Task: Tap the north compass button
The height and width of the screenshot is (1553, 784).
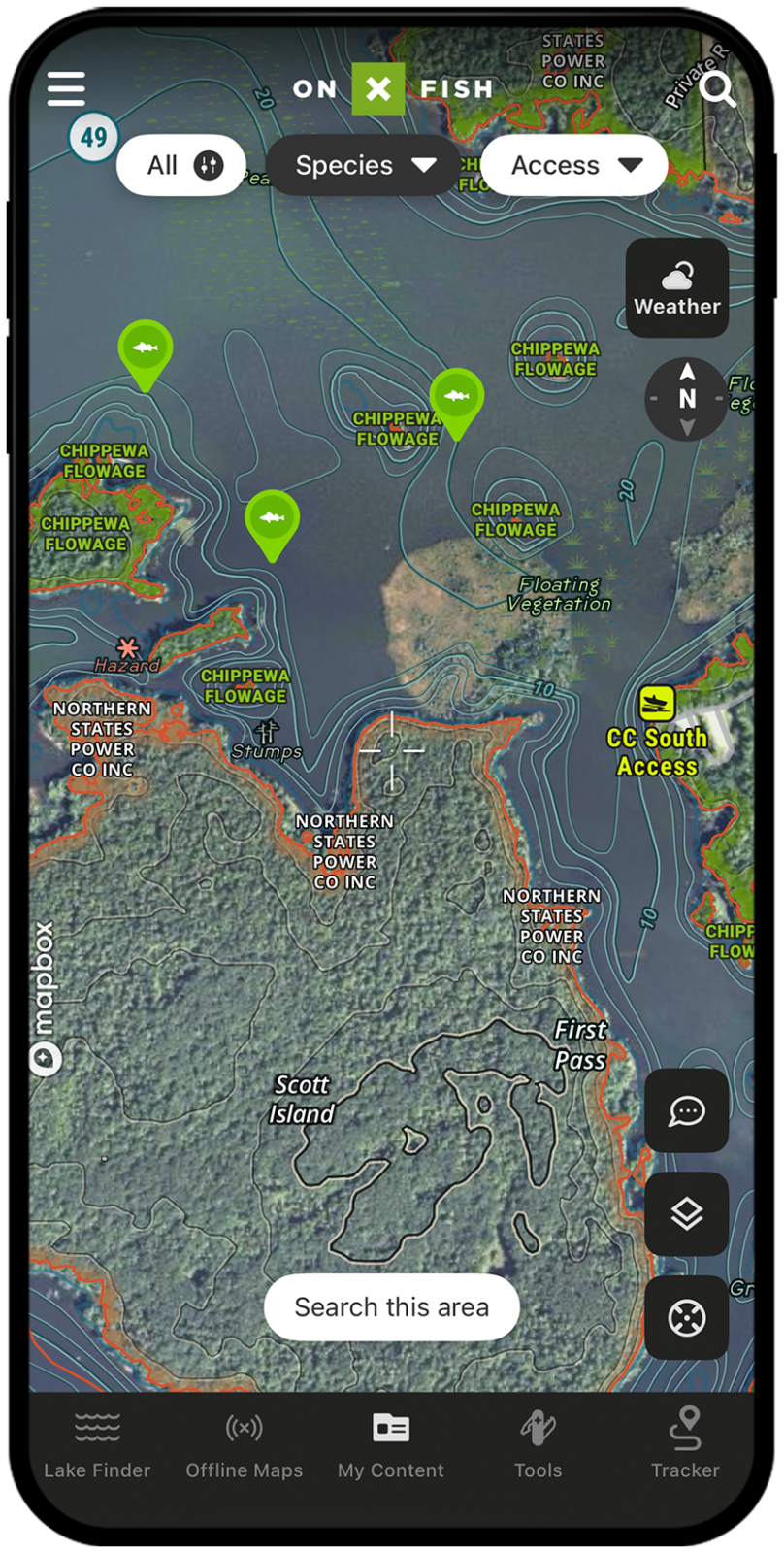Action: pos(686,398)
